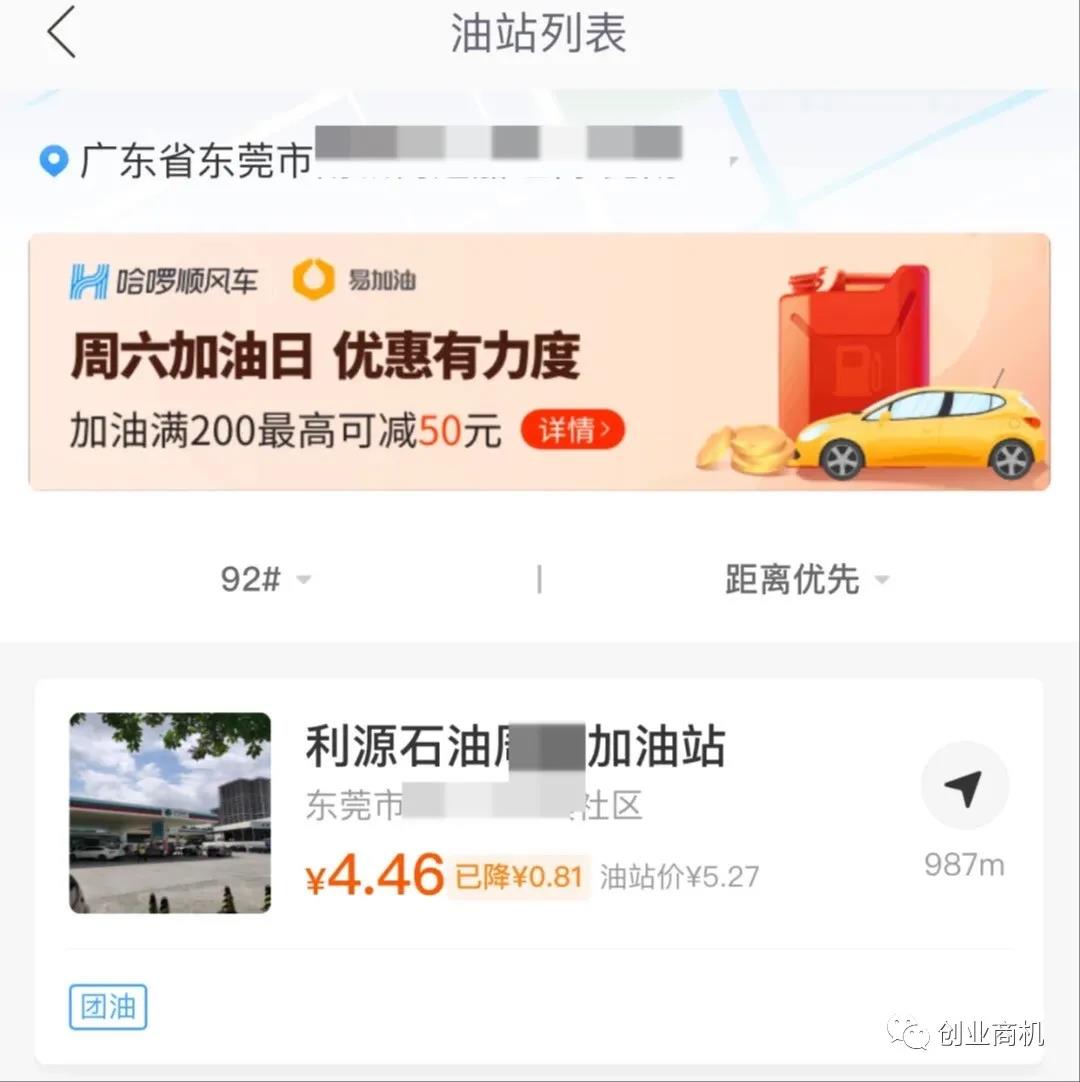Open the 92# fuel type dropdown
The height and width of the screenshot is (1082, 1080).
tap(265, 579)
